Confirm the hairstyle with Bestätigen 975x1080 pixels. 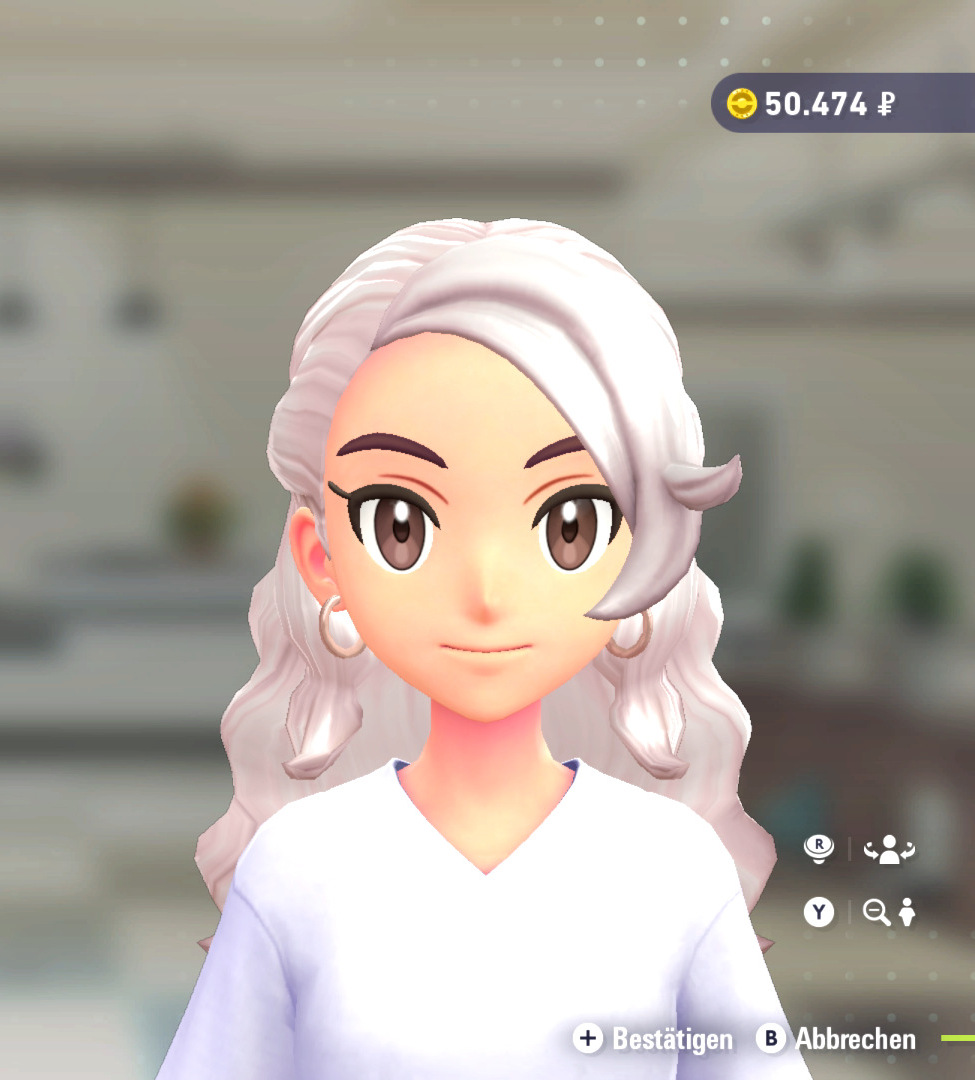[x=654, y=1039]
